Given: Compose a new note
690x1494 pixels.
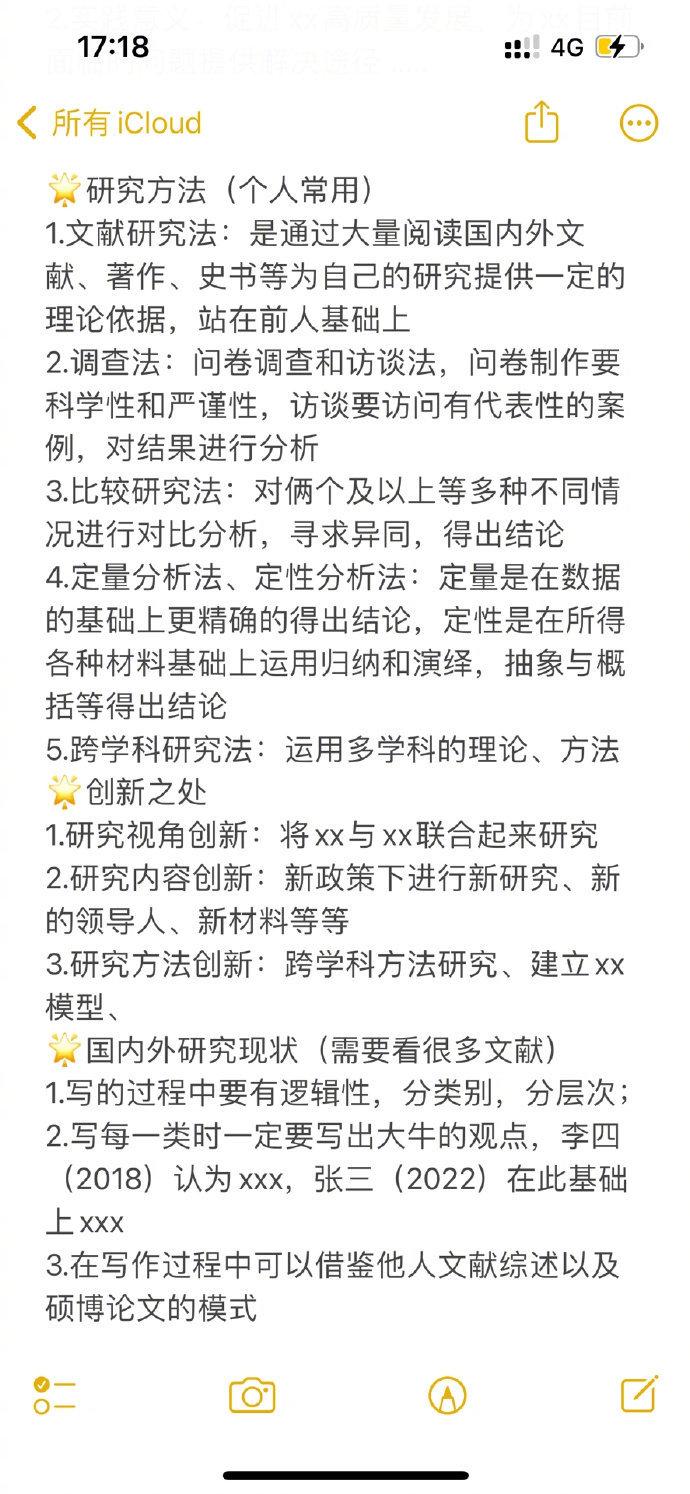Looking at the screenshot, I should (x=639, y=1393).
